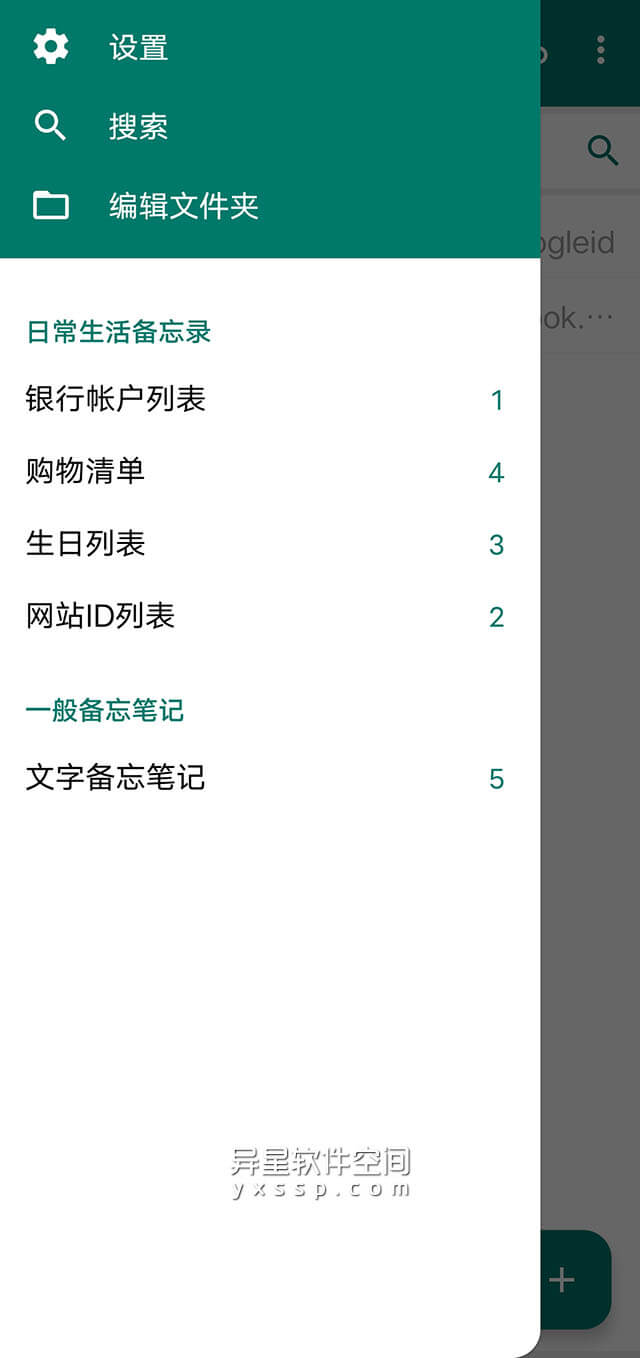This screenshot has width=640, height=1358.
Task: Select 编辑文件夹 option
Action: pos(183,206)
